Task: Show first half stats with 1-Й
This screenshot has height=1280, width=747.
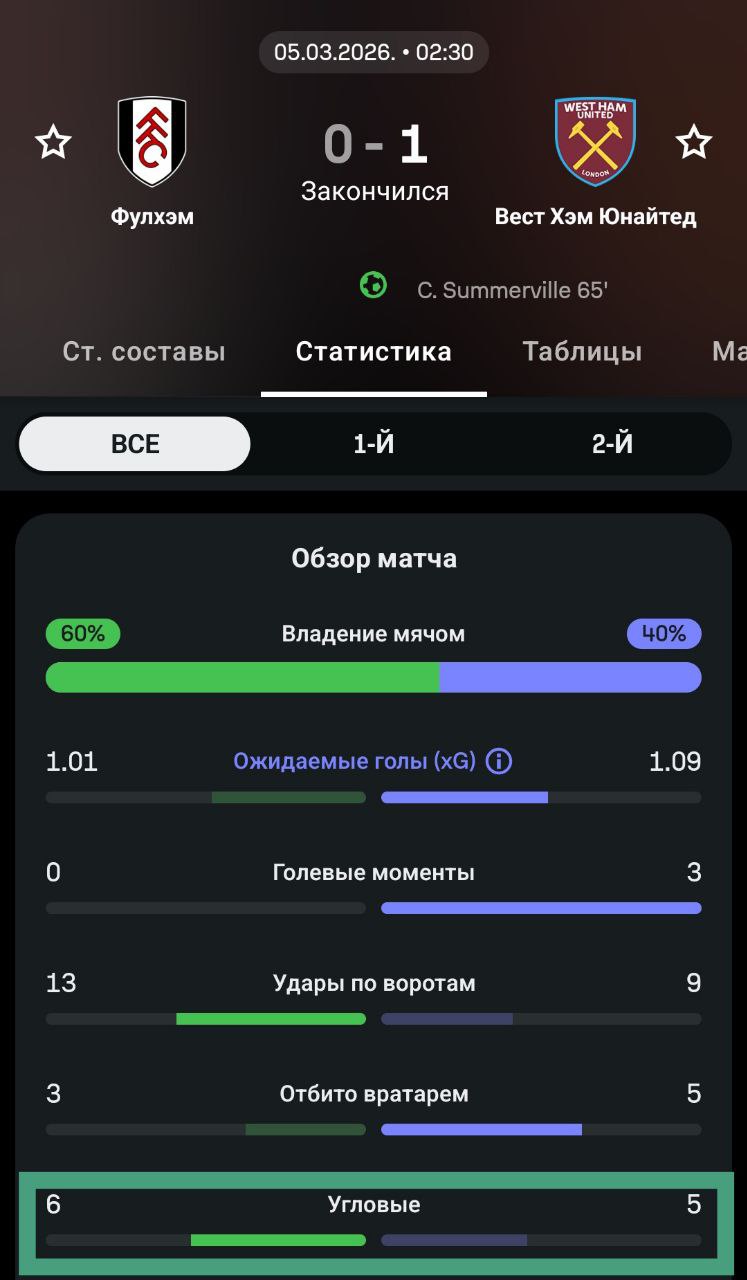Action: (x=374, y=444)
